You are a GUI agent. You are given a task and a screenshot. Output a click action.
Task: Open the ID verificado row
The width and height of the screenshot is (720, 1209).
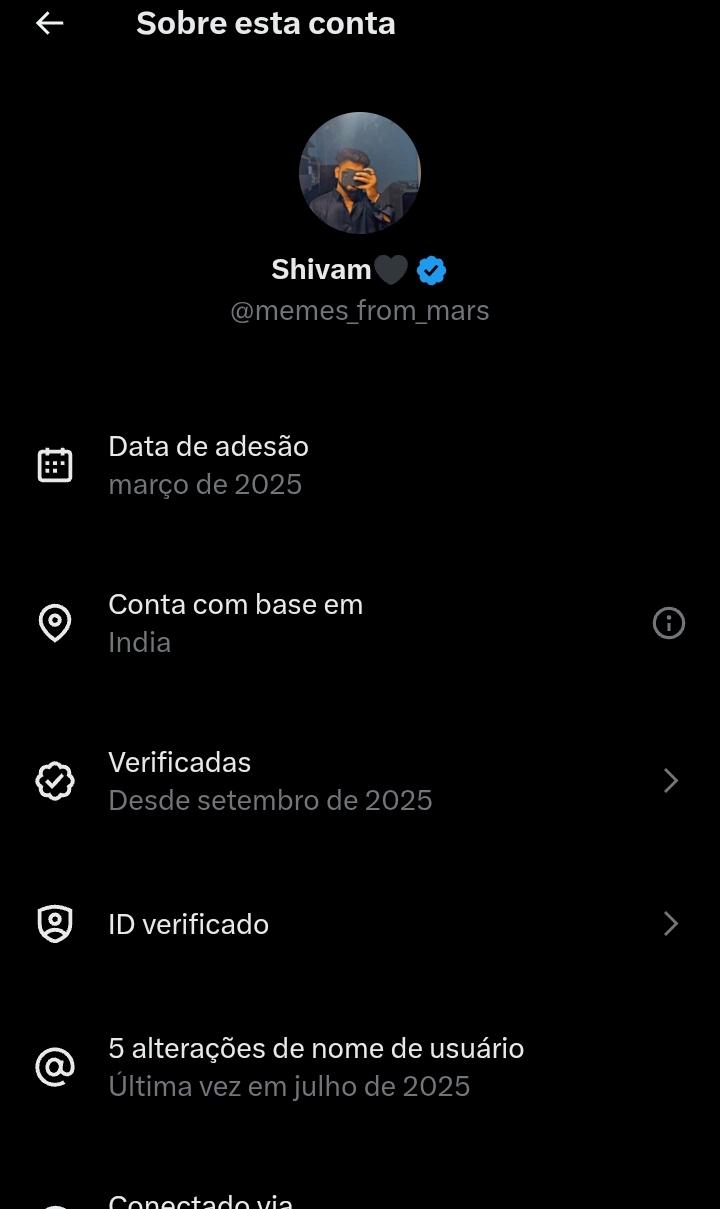coord(360,924)
